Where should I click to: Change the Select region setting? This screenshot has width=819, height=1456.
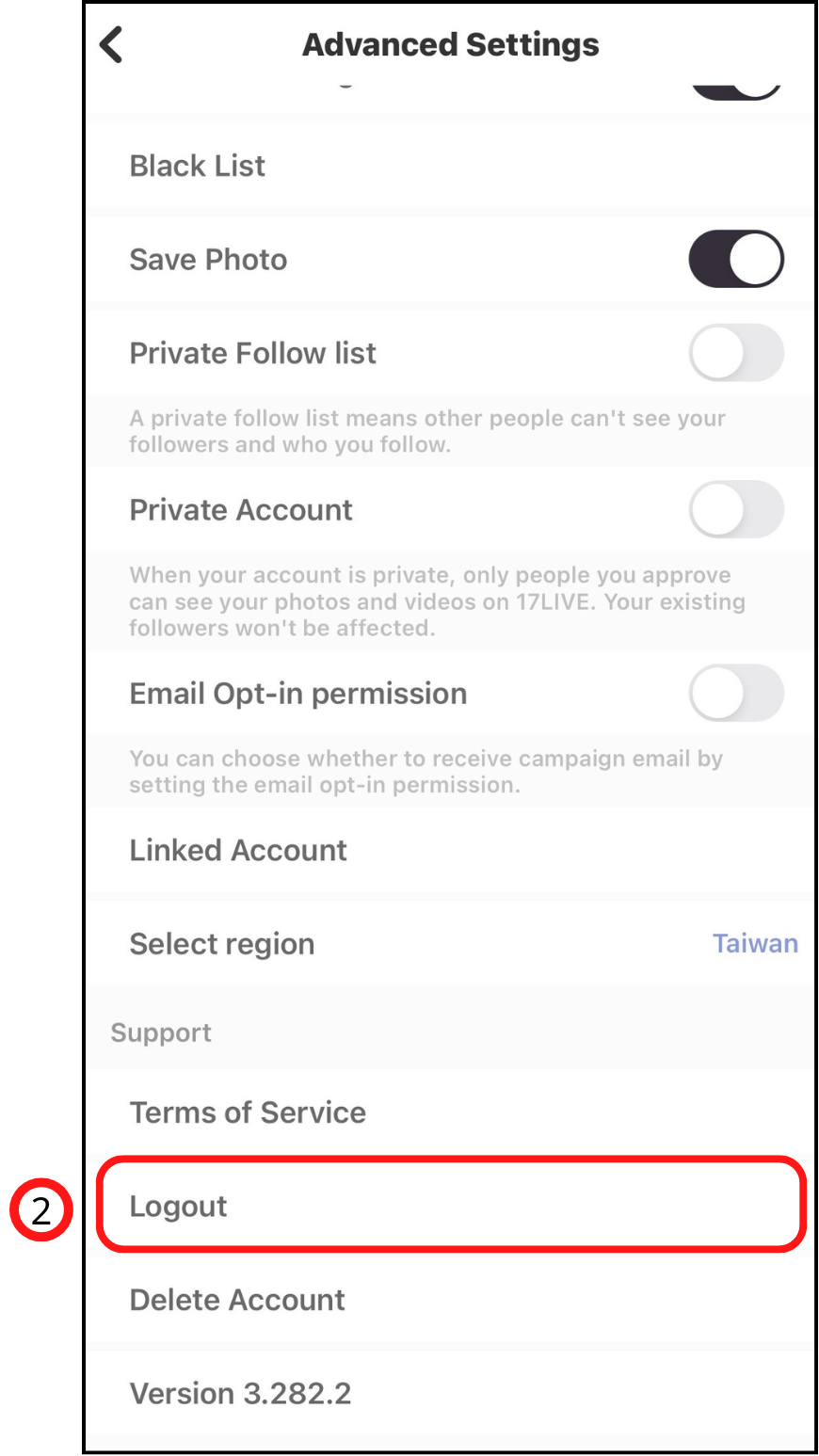452,944
